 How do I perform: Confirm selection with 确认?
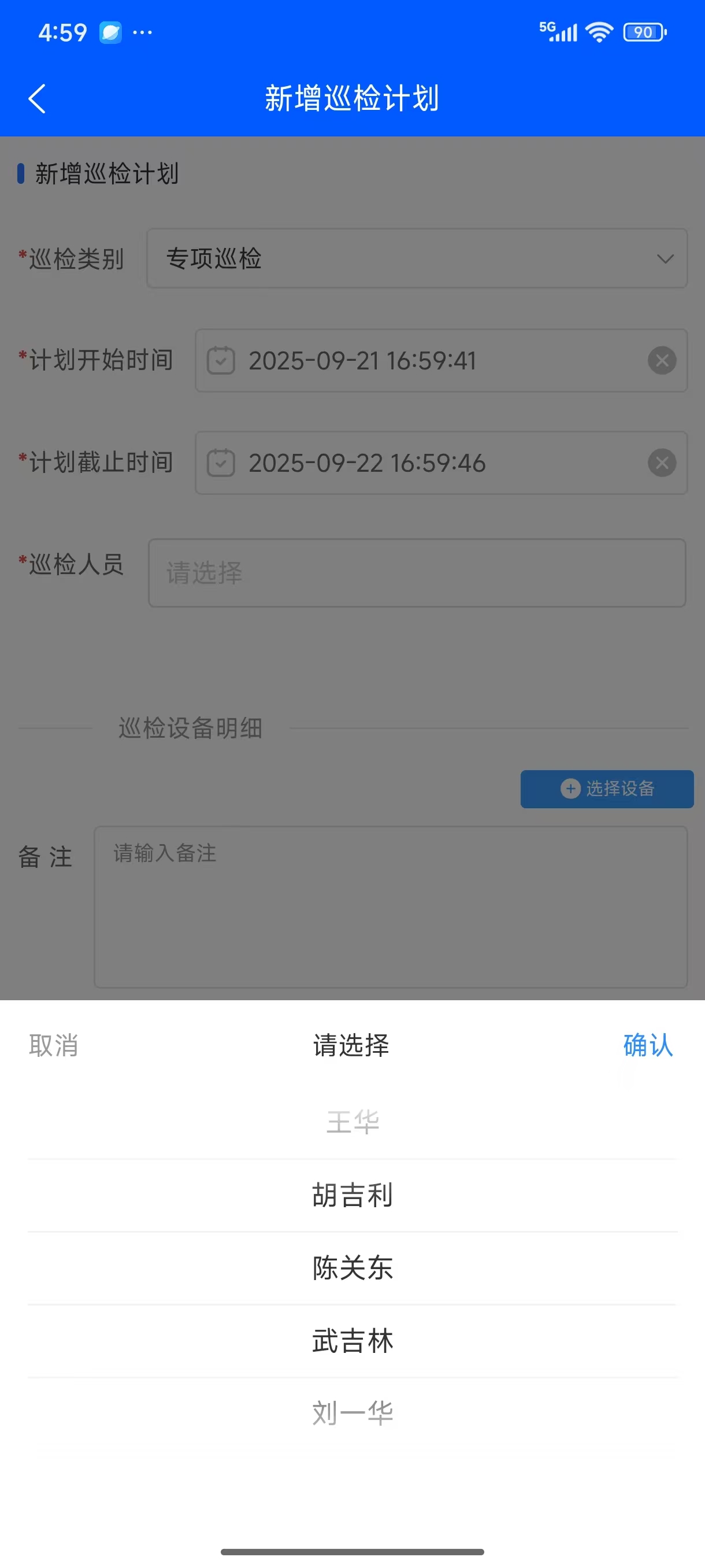coord(648,1045)
